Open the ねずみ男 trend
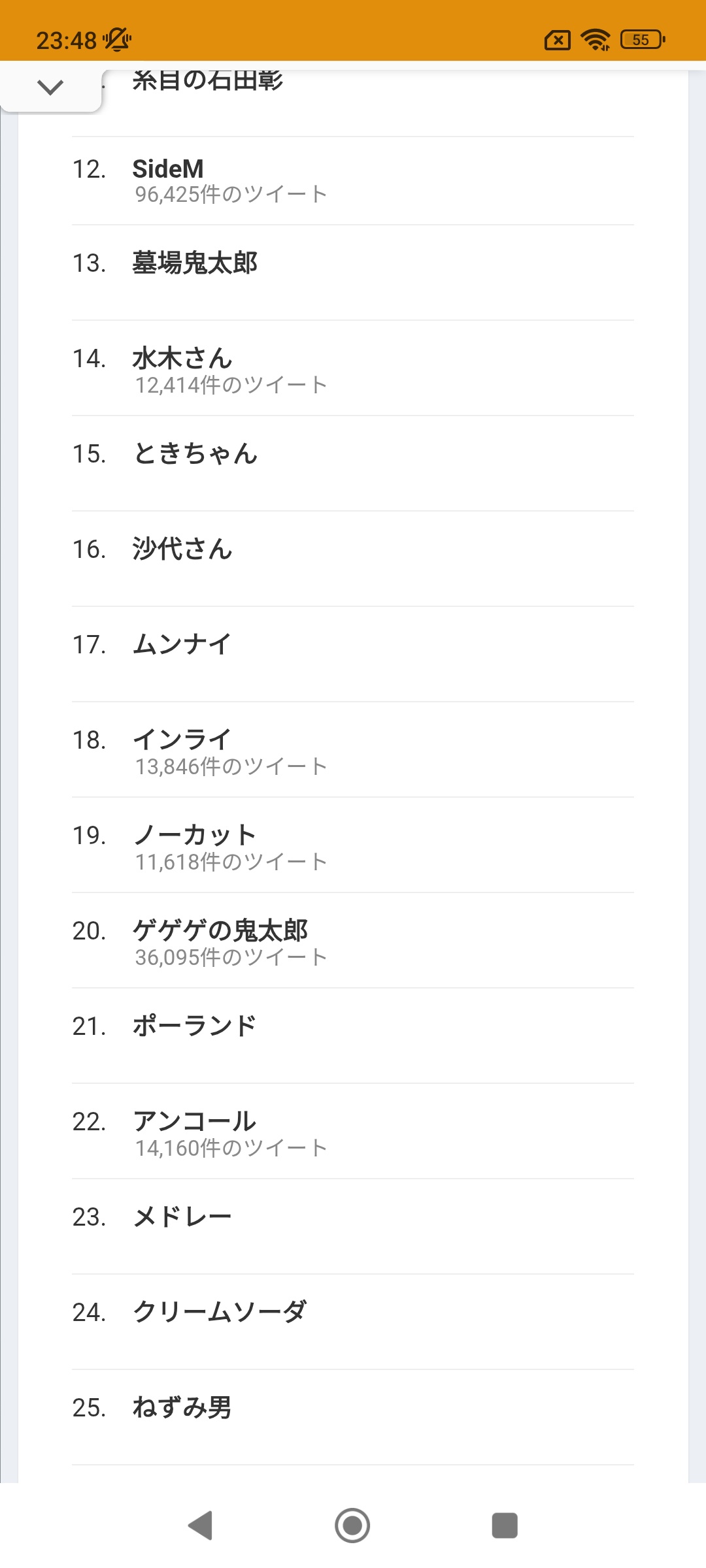Screen dimensions: 706x1568 point(353,1417)
